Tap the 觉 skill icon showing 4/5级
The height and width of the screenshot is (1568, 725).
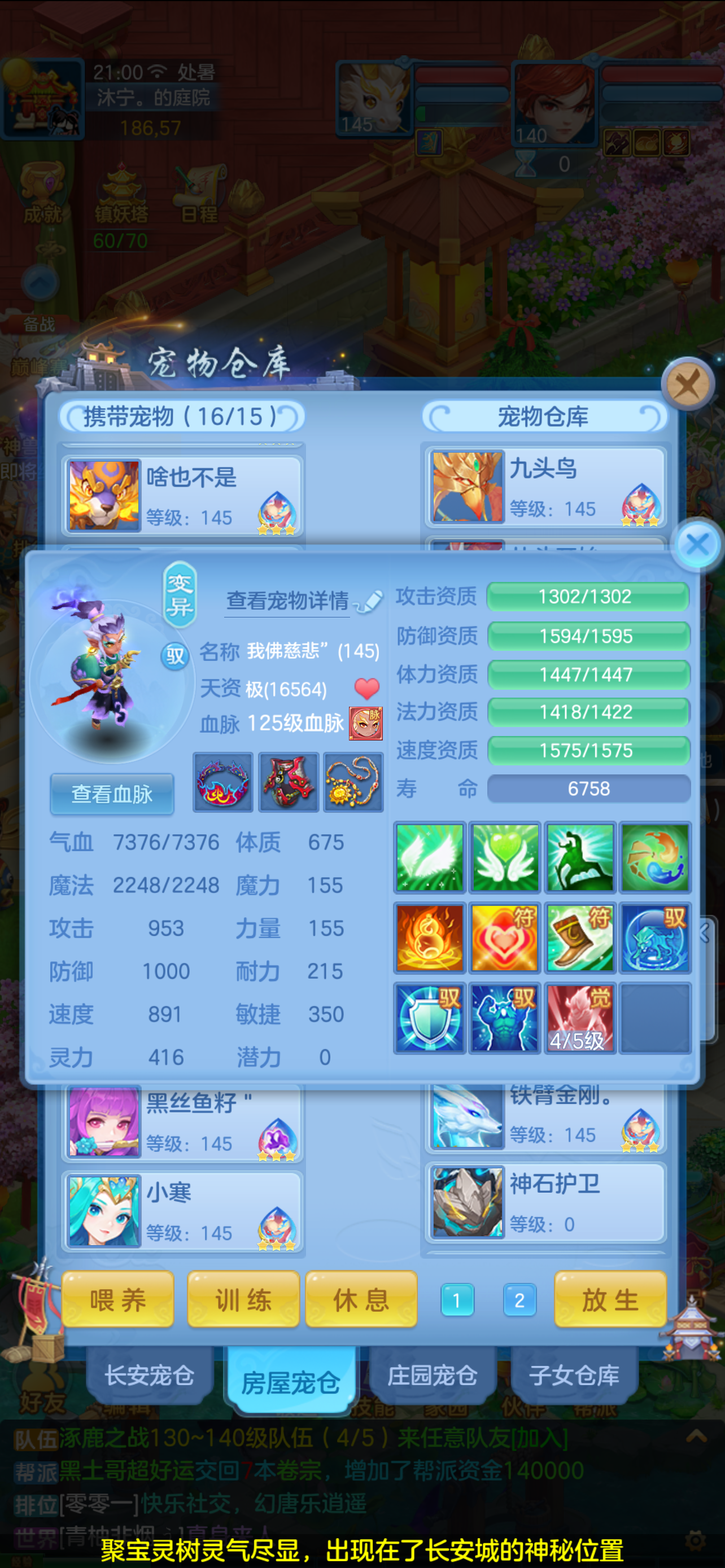point(579,1017)
